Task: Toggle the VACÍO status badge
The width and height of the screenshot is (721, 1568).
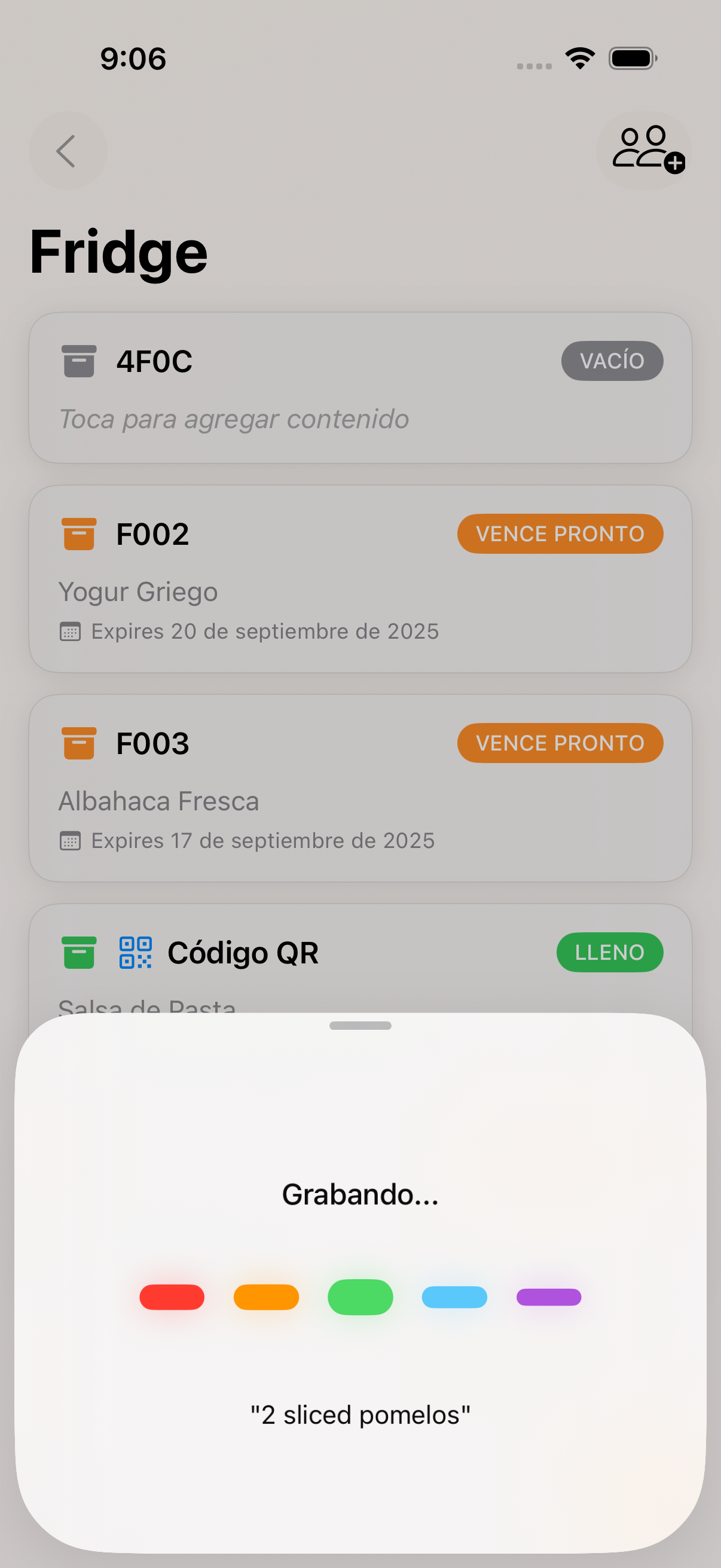Action: (612, 361)
